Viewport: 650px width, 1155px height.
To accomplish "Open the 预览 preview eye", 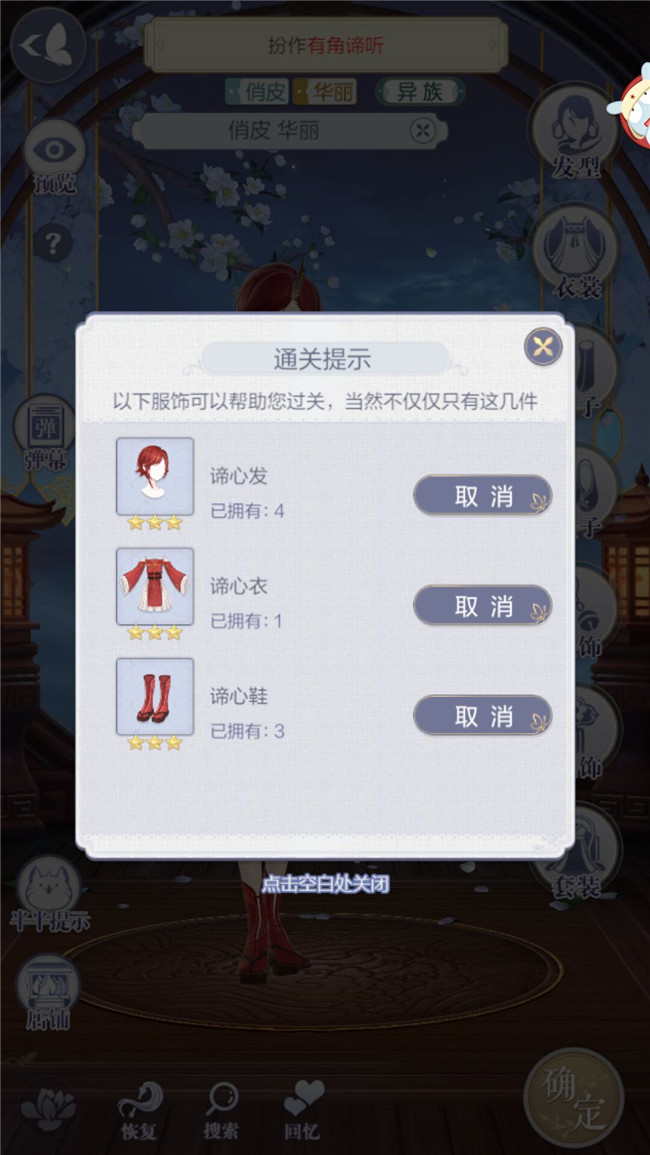I will tap(54, 157).
